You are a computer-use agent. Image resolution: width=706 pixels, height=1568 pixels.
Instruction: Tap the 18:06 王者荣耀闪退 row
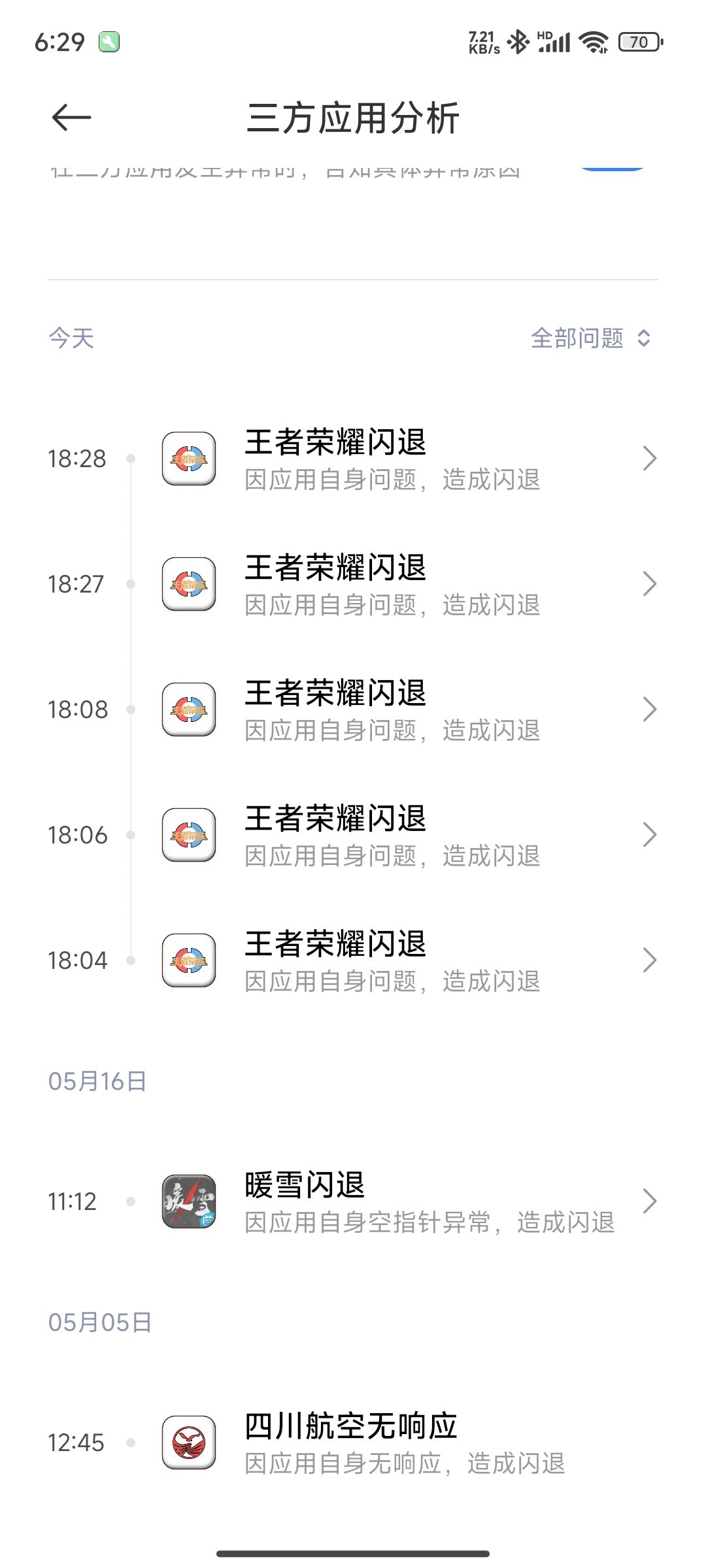pos(353,835)
